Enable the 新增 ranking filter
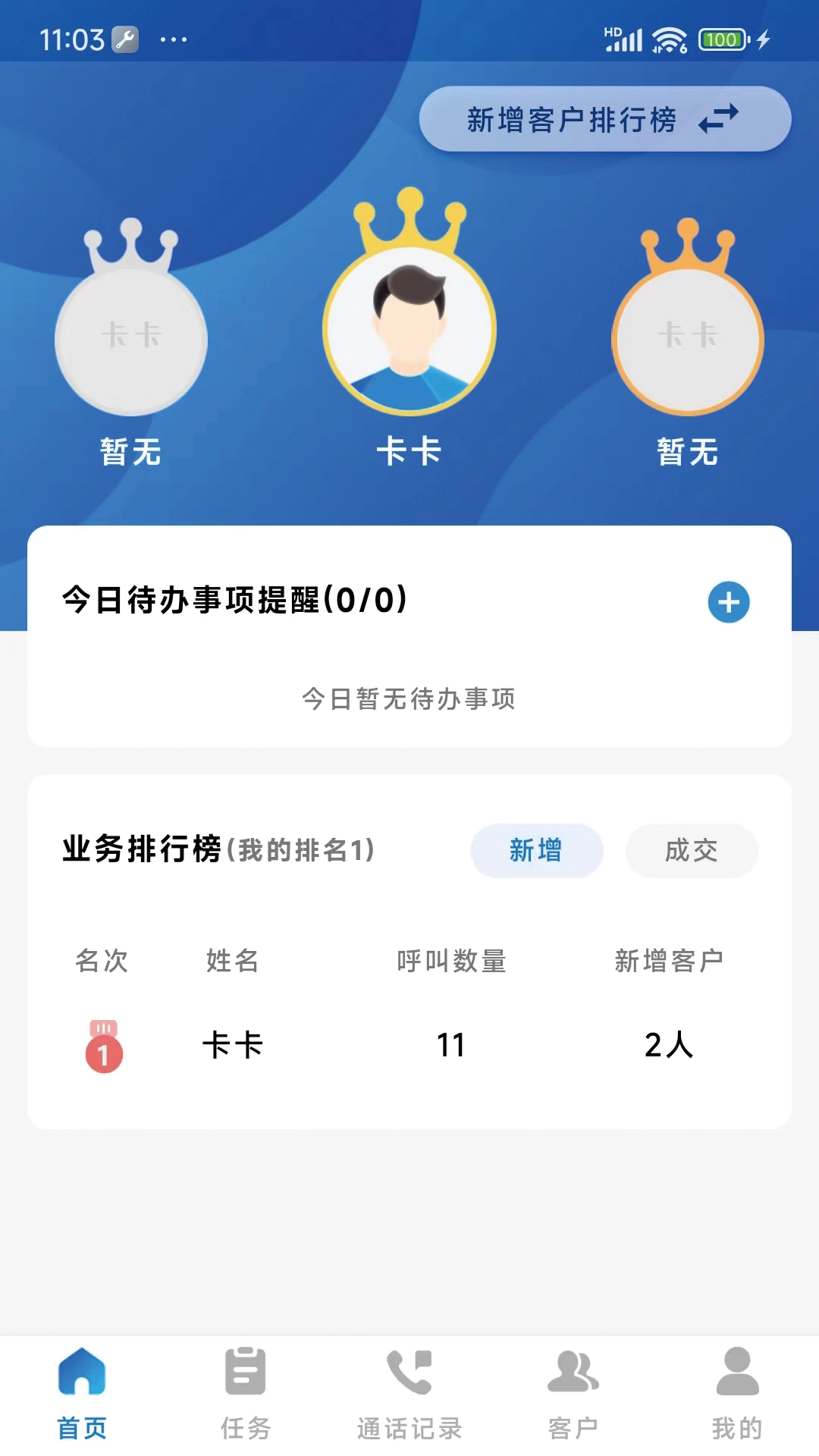This screenshot has height=1456, width=819. pyautogui.click(x=536, y=851)
